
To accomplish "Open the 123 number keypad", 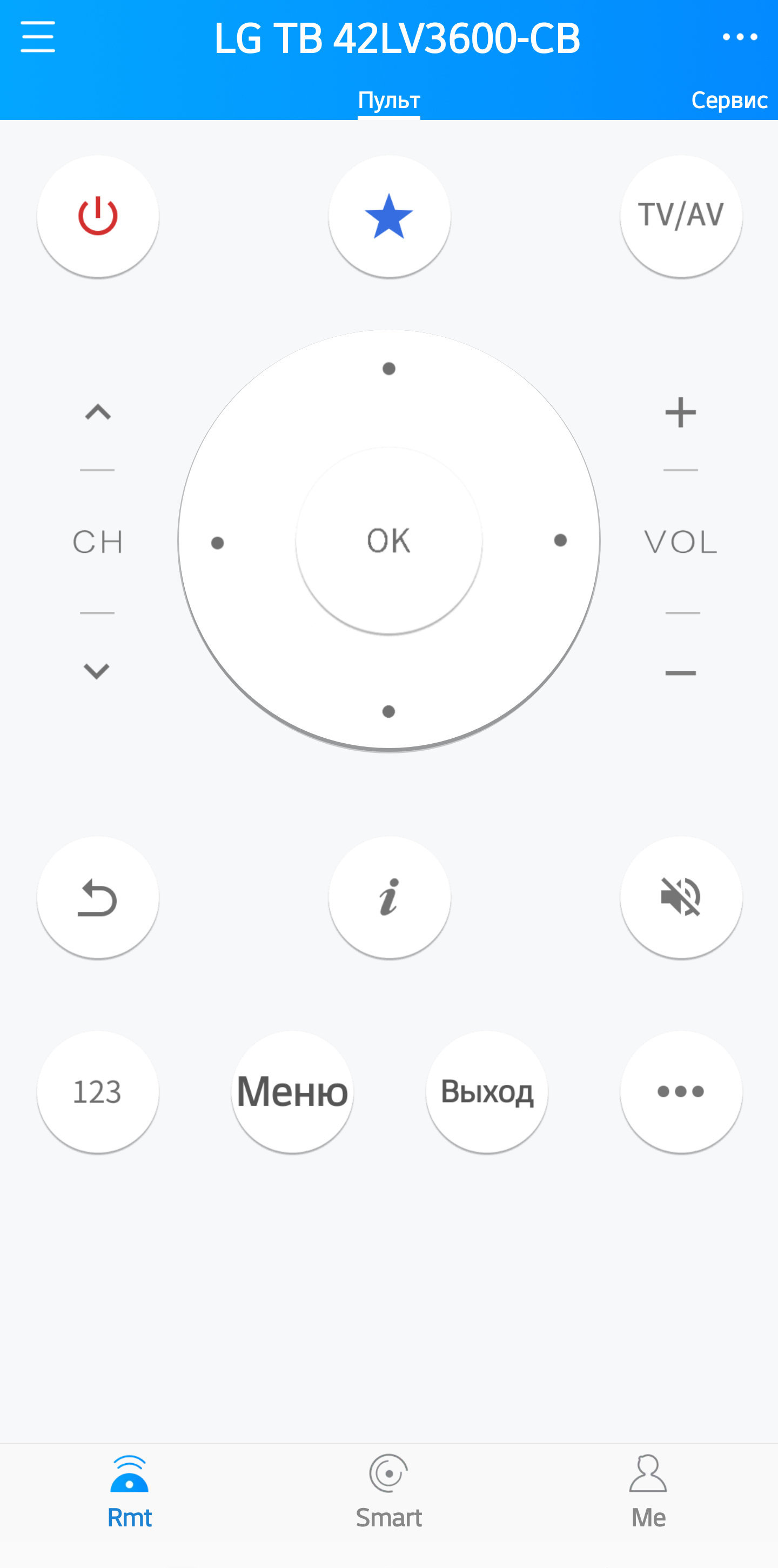I will click(x=98, y=1091).
